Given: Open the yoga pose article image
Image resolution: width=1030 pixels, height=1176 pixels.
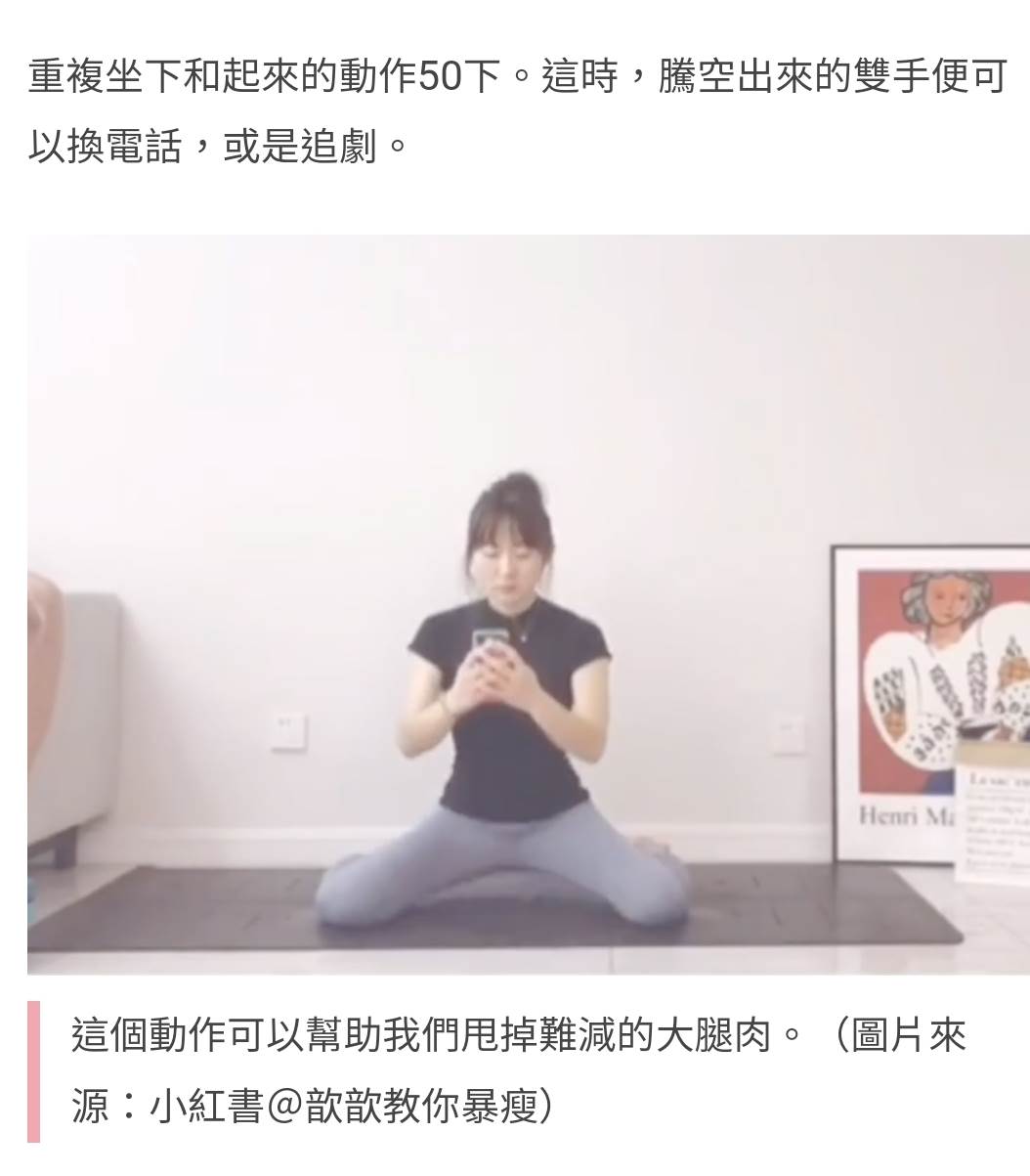Looking at the screenshot, I should (x=528, y=604).
